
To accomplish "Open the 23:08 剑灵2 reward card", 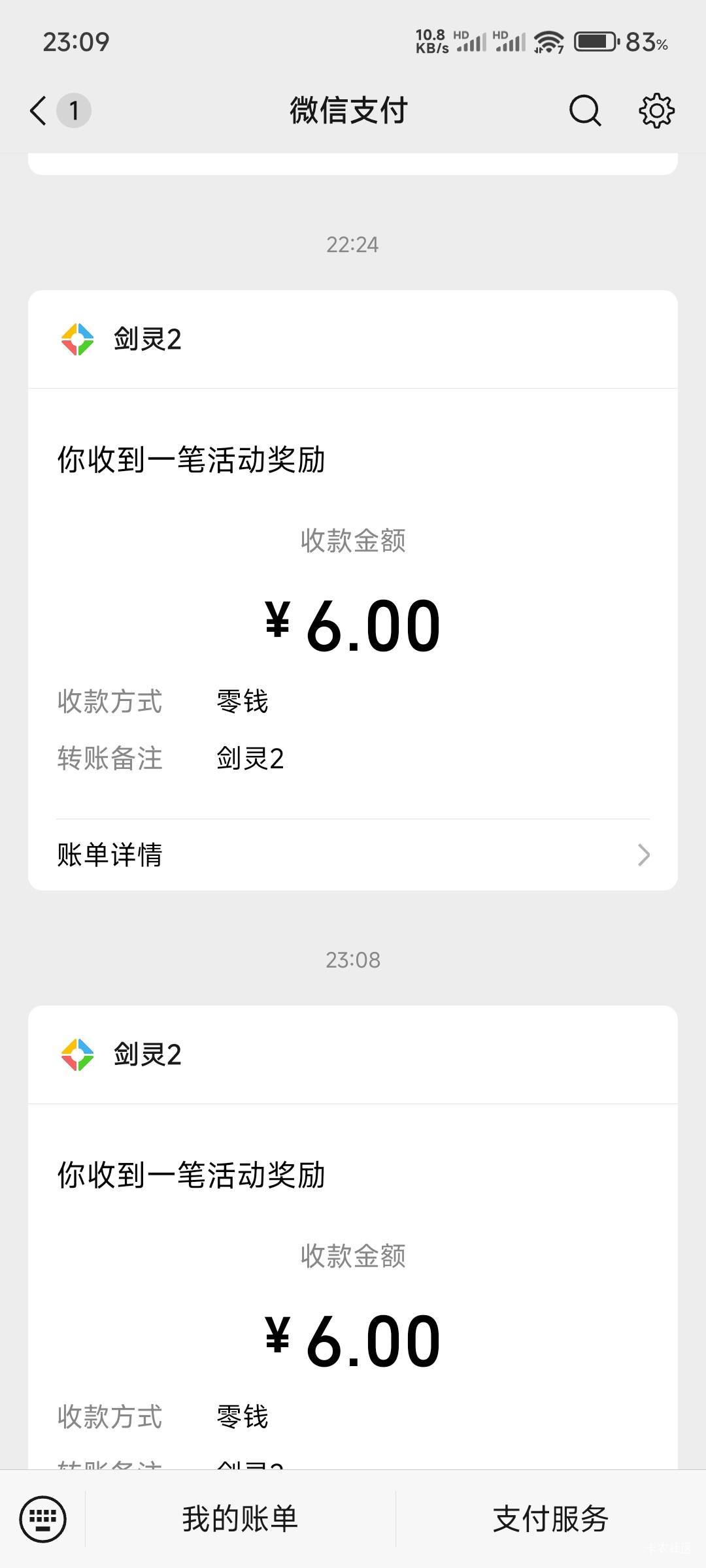I will (353, 1241).
